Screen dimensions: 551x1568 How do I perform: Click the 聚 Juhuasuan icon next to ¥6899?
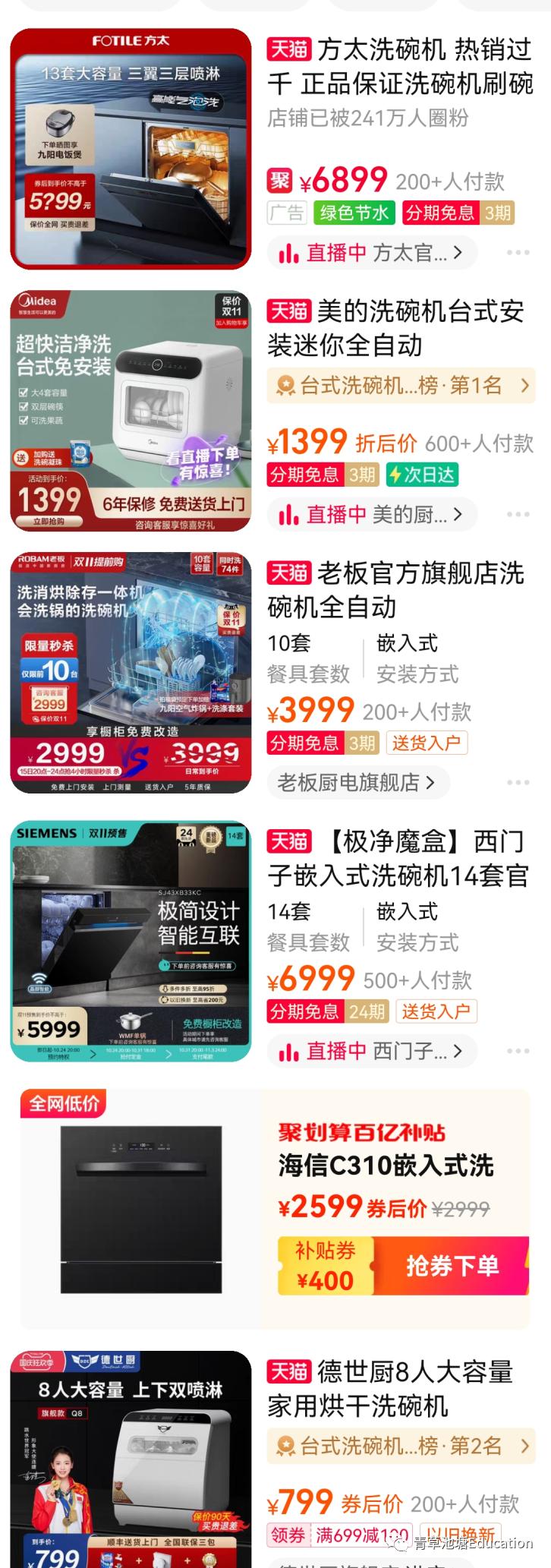[x=280, y=178]
